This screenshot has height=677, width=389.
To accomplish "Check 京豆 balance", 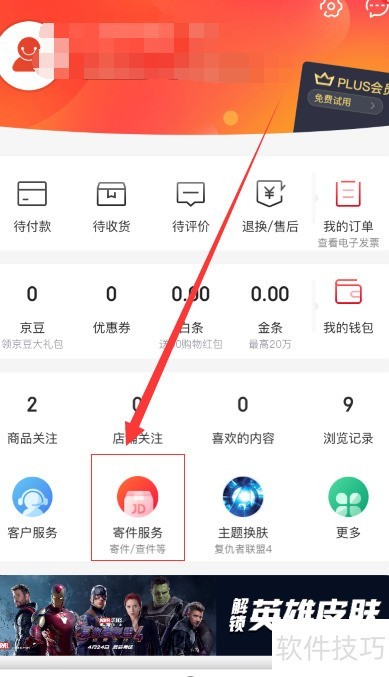I will coord(32,317).
